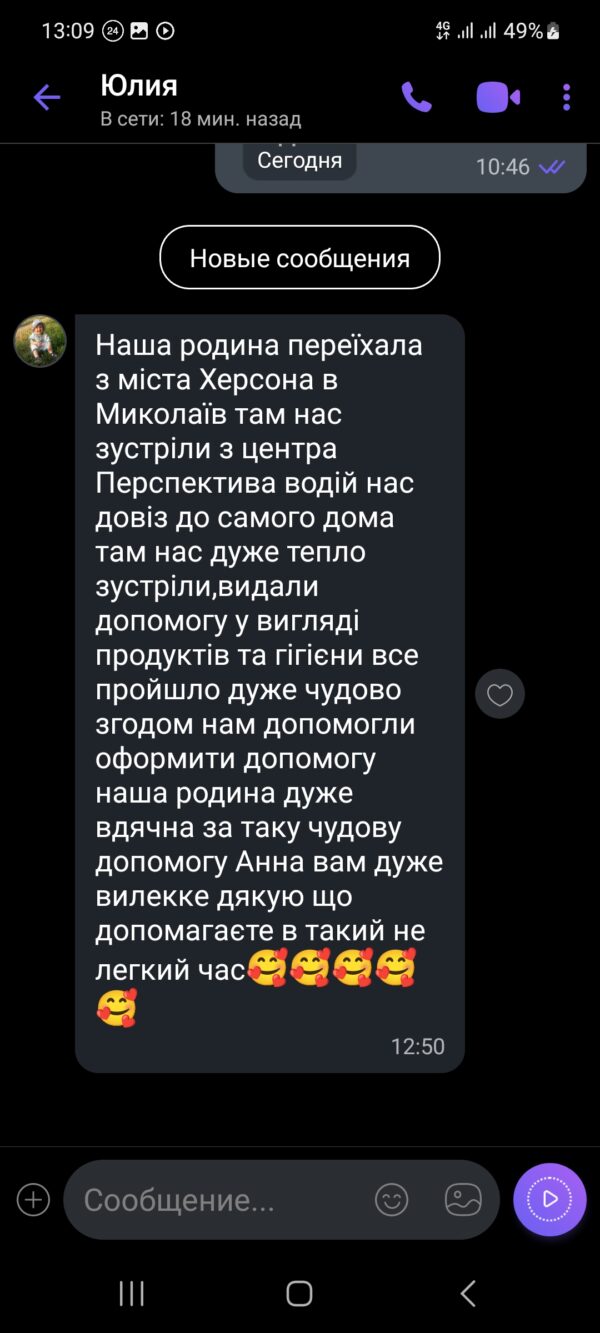Focus the Сообщение text field
The height and width of the screenshot is (1333, 600).
coord(220,1200)
